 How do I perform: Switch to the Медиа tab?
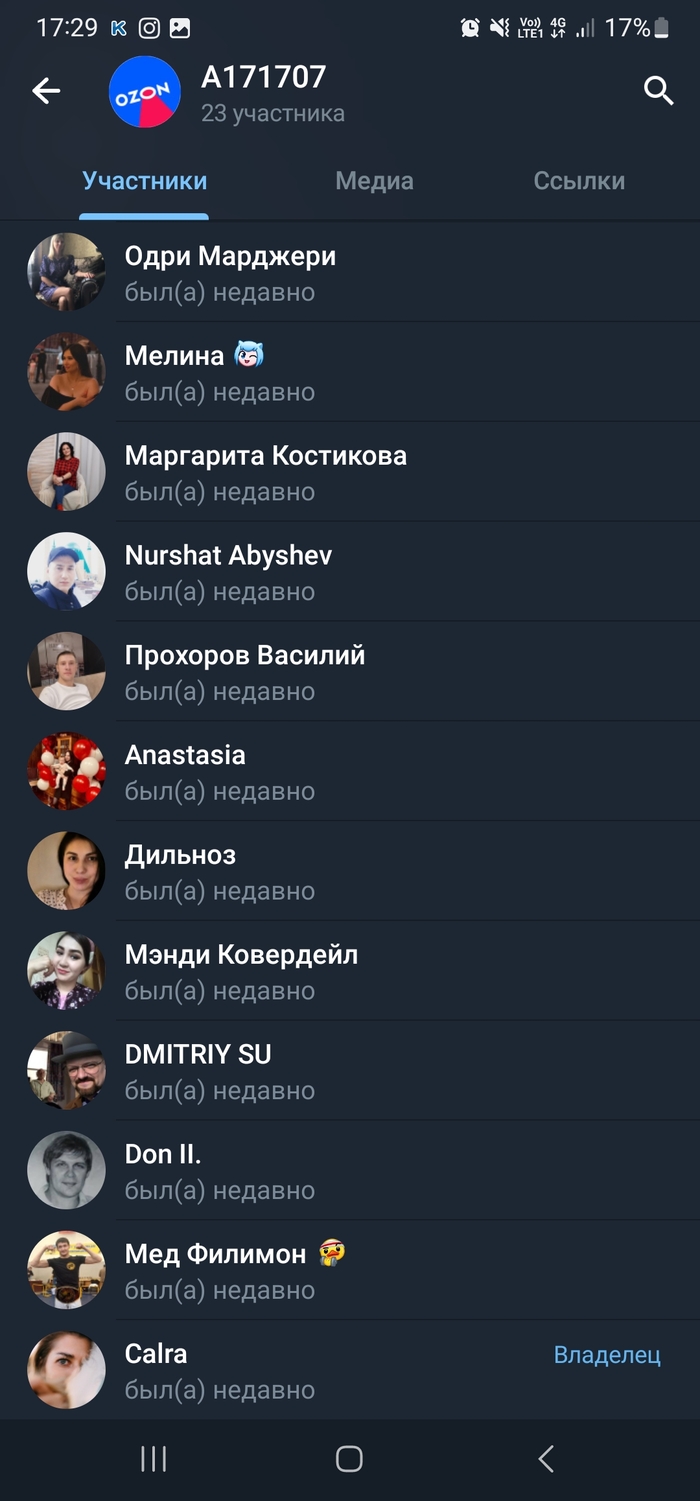(374, 182)
